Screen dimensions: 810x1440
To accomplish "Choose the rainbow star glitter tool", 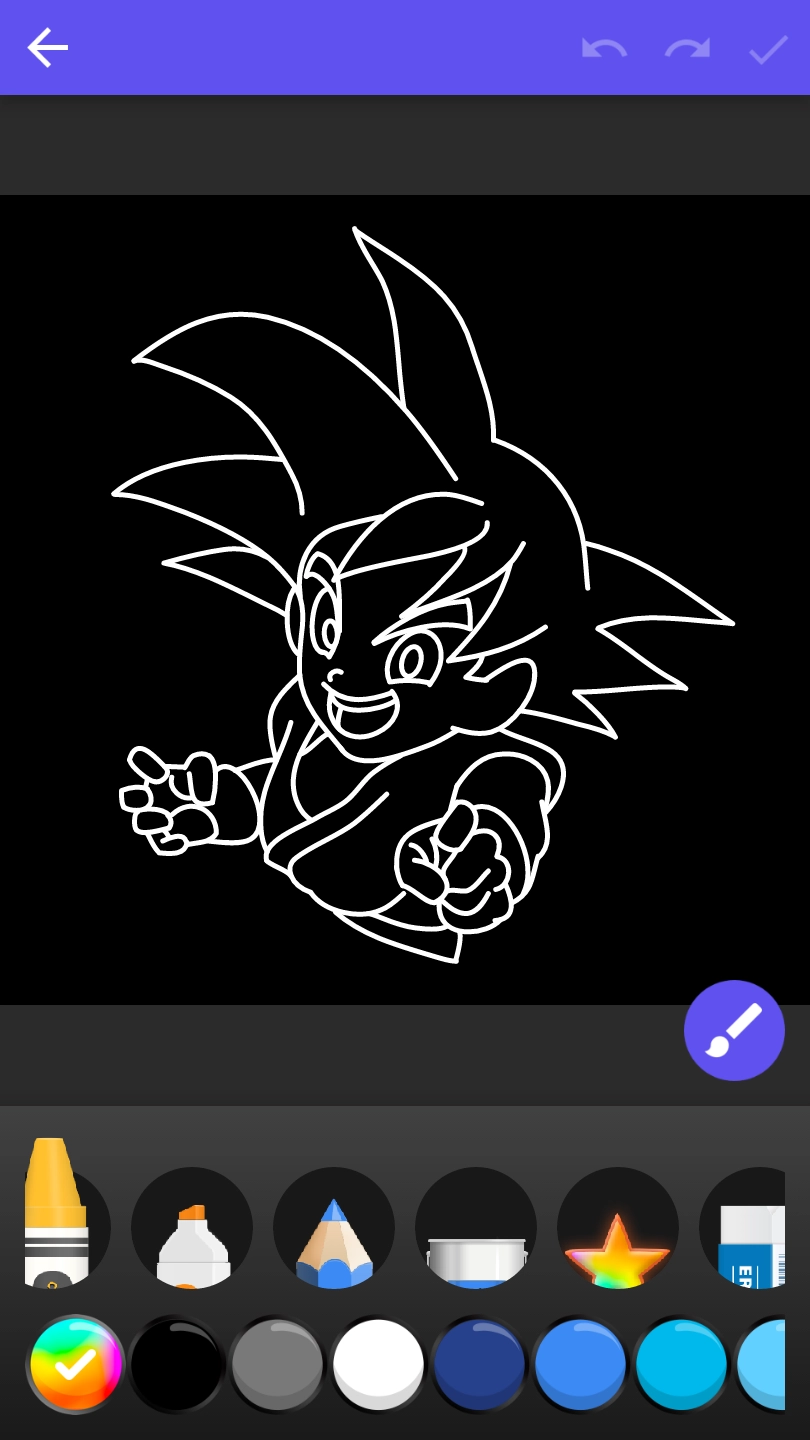I will pos(618,1230).
